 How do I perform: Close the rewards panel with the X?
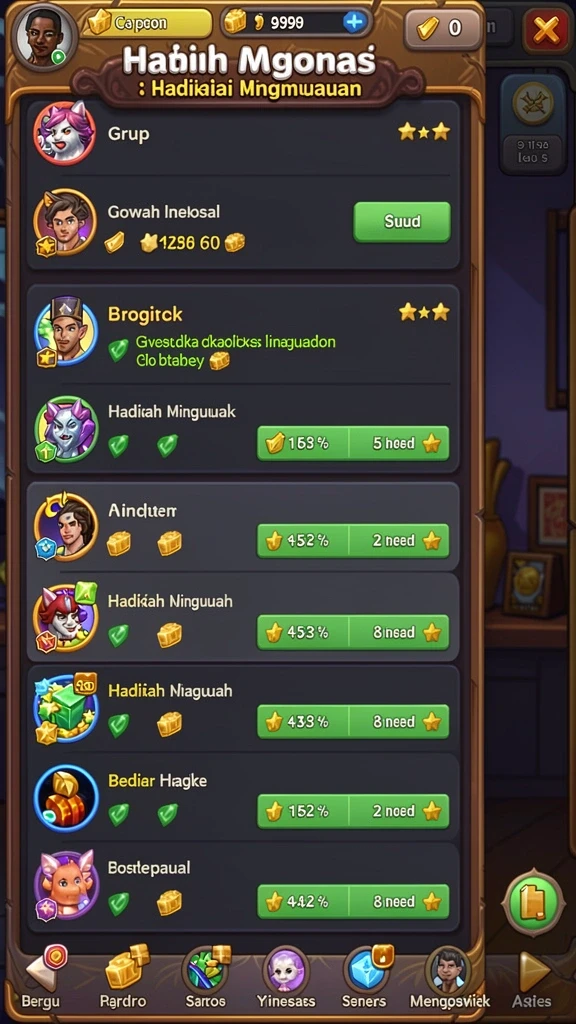(x=546, y=29)
